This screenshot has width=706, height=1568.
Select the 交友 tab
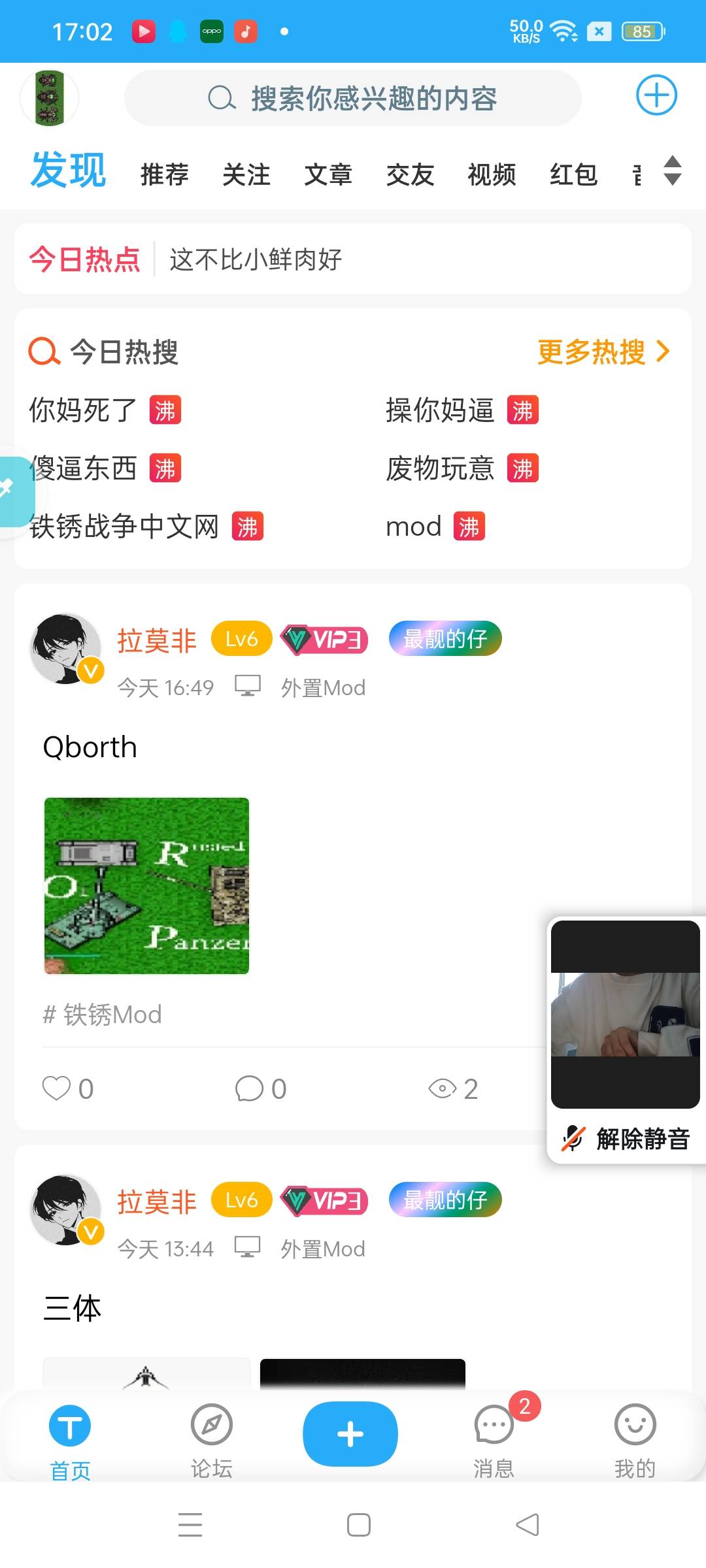(410, 174)
